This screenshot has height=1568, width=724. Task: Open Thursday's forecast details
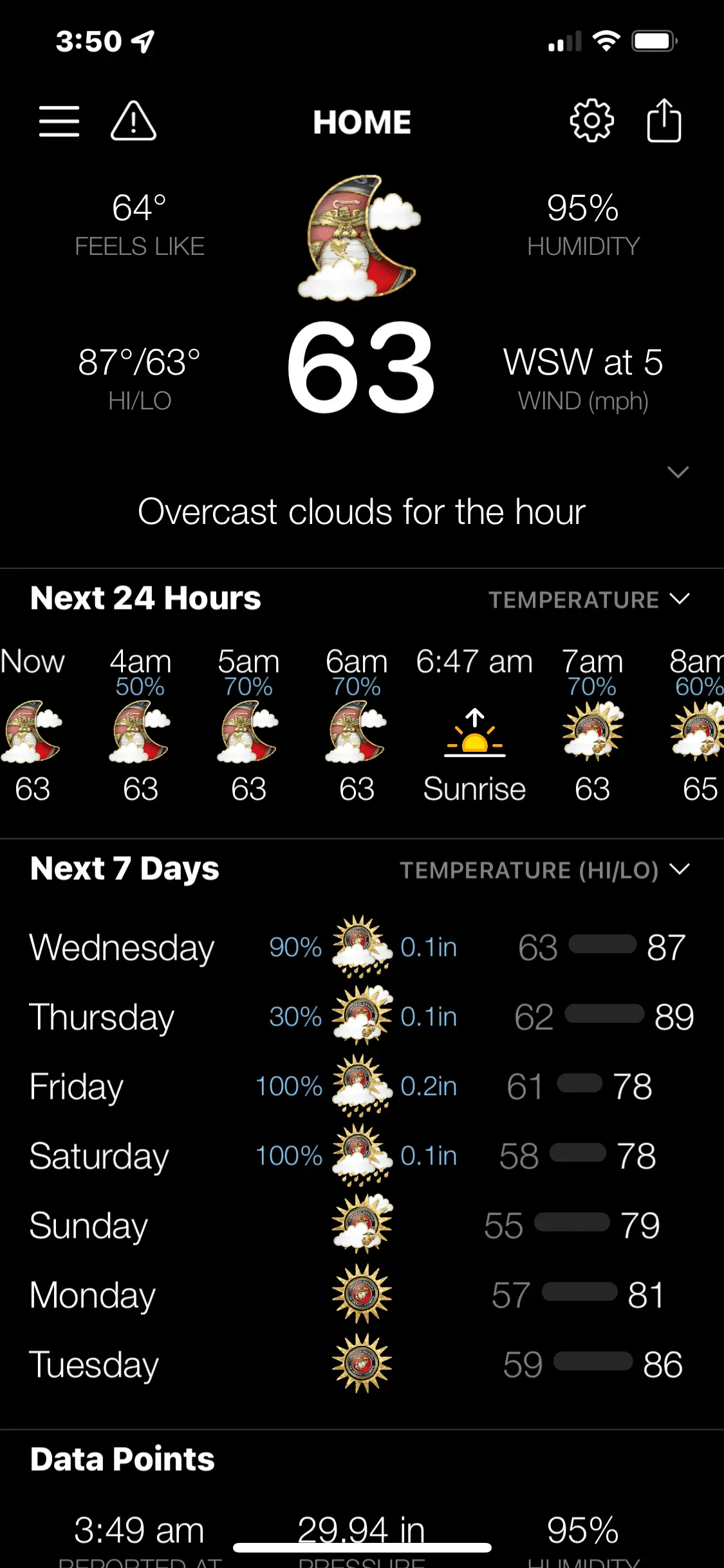point(360,1017)
